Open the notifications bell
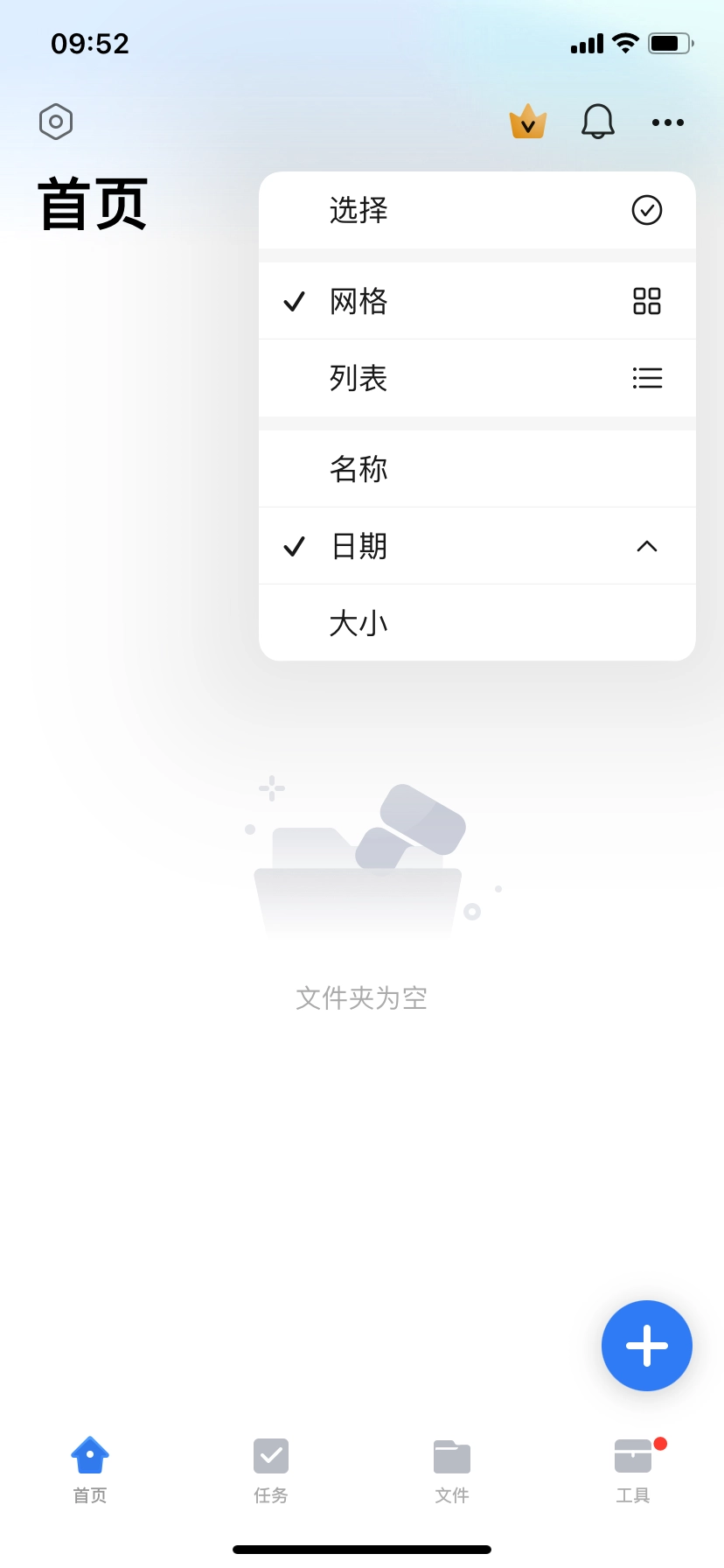This screenshot has width=724, height=1568. point(598,122)
